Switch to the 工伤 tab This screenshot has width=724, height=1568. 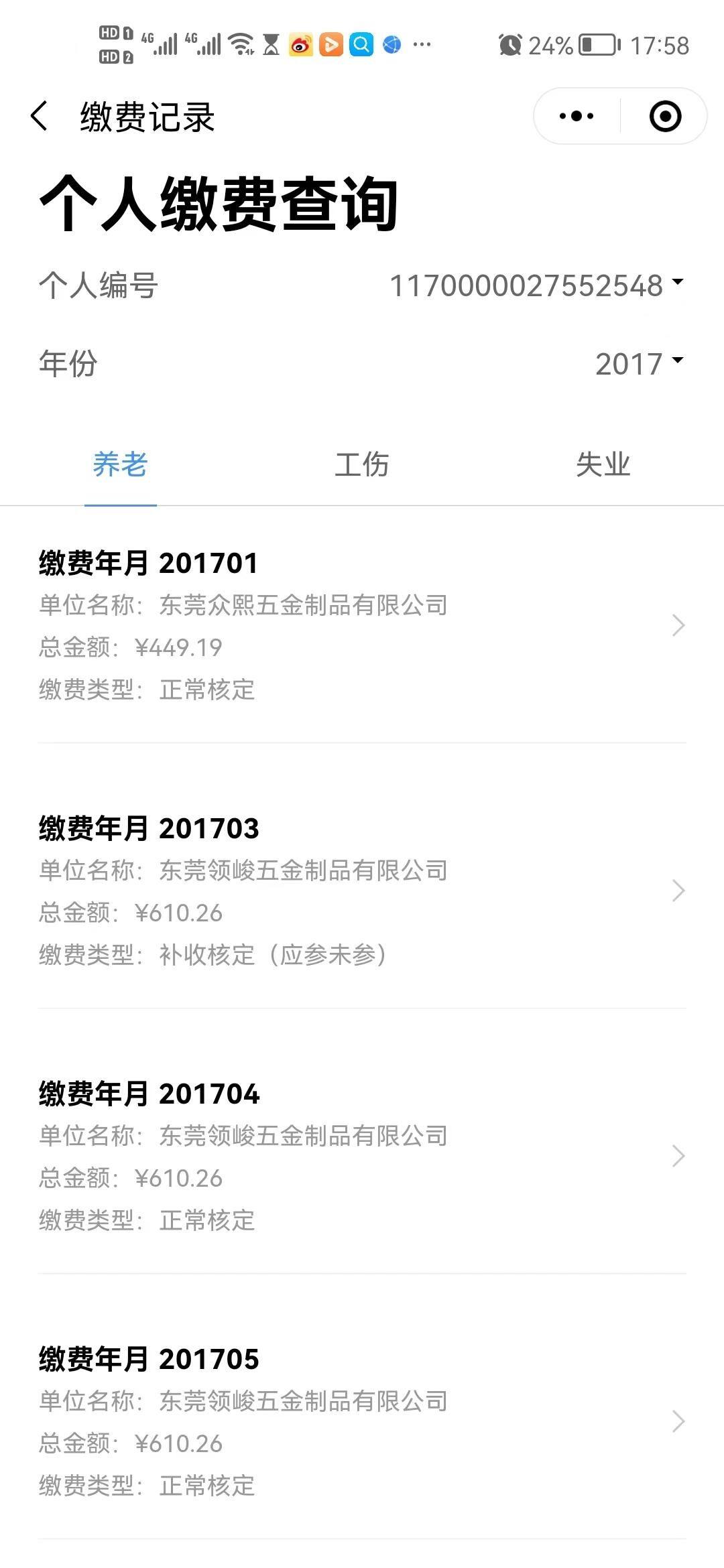[x=362, y=465]
